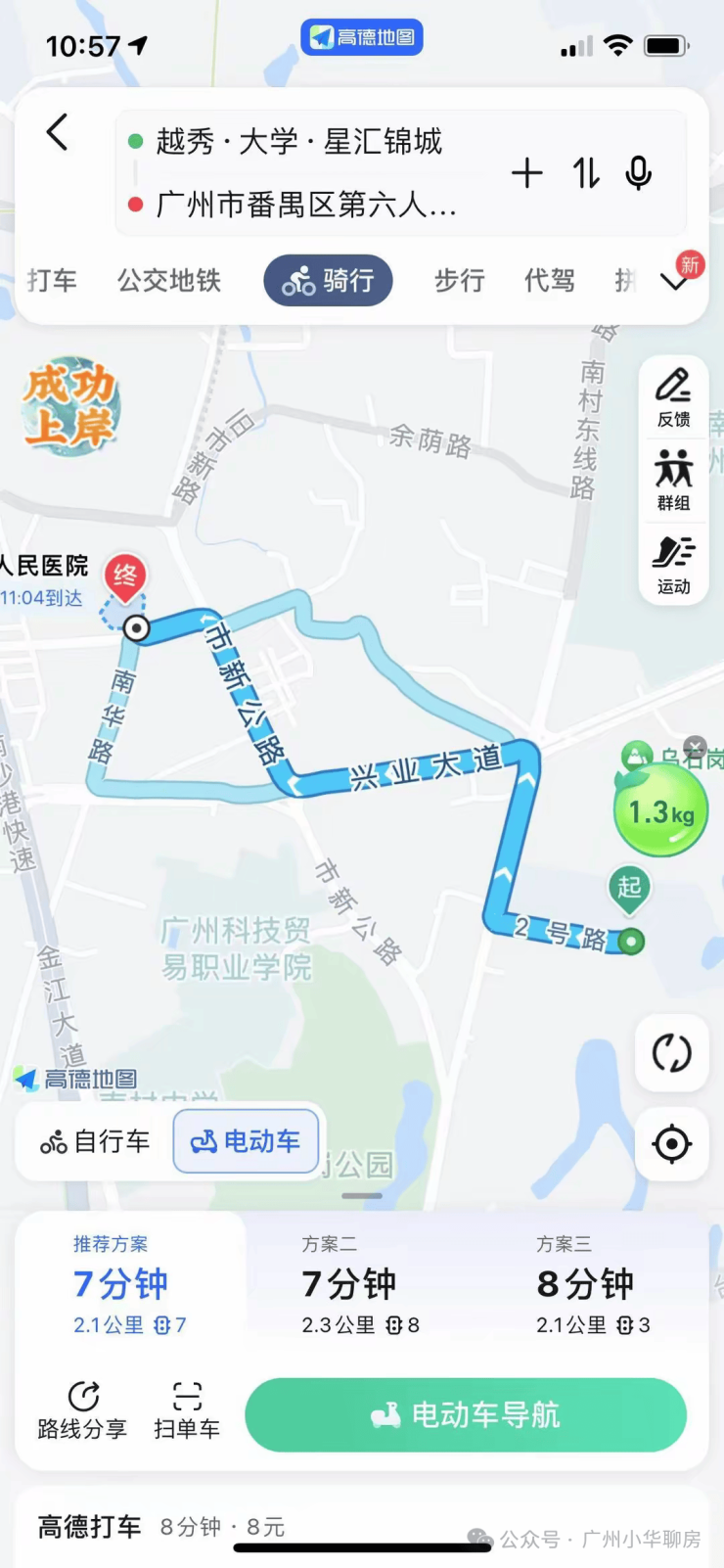Open the 群组 group feature

coord(673,481)
